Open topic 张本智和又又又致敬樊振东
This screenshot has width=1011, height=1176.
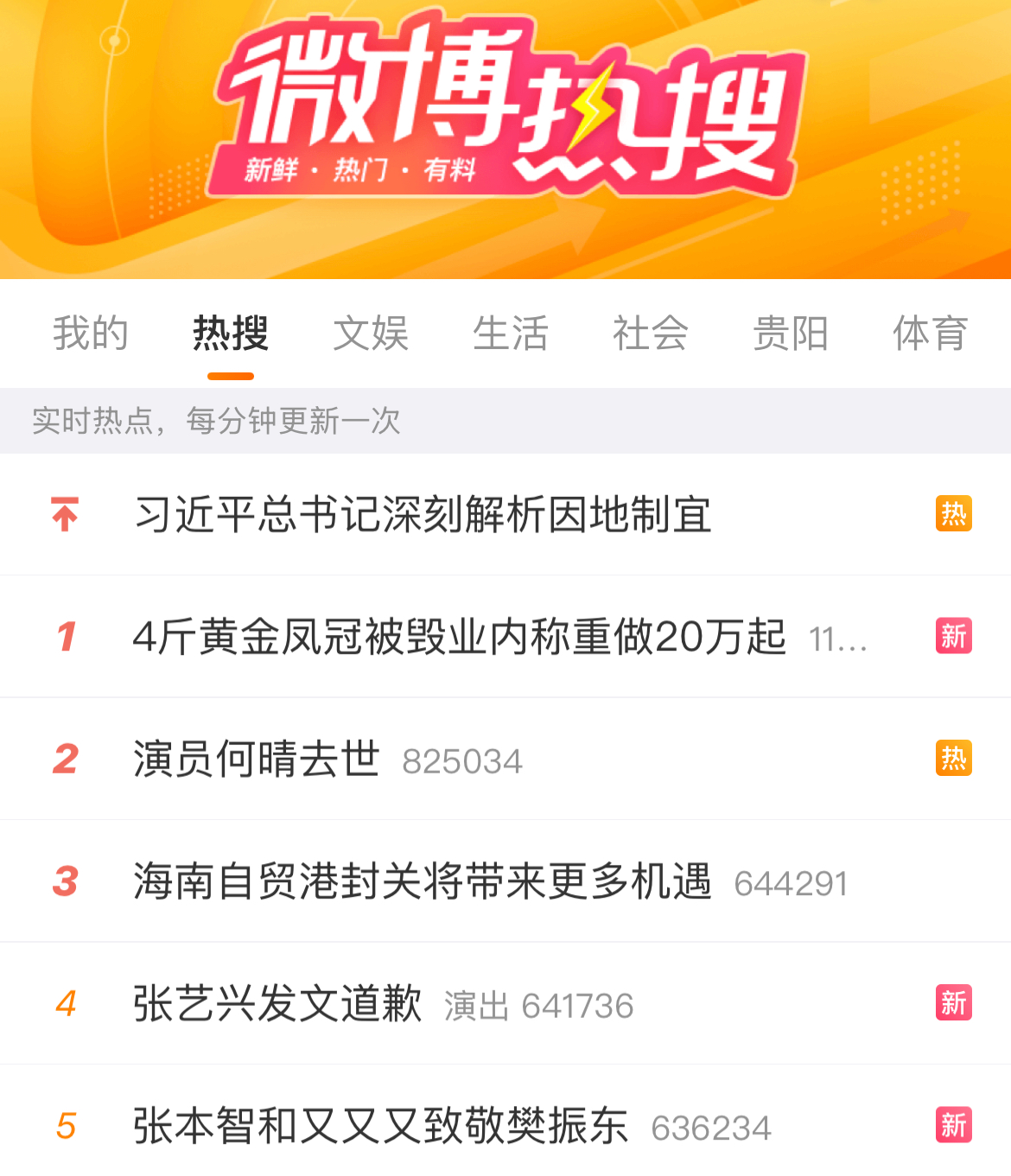click(x=381, y=1127)
